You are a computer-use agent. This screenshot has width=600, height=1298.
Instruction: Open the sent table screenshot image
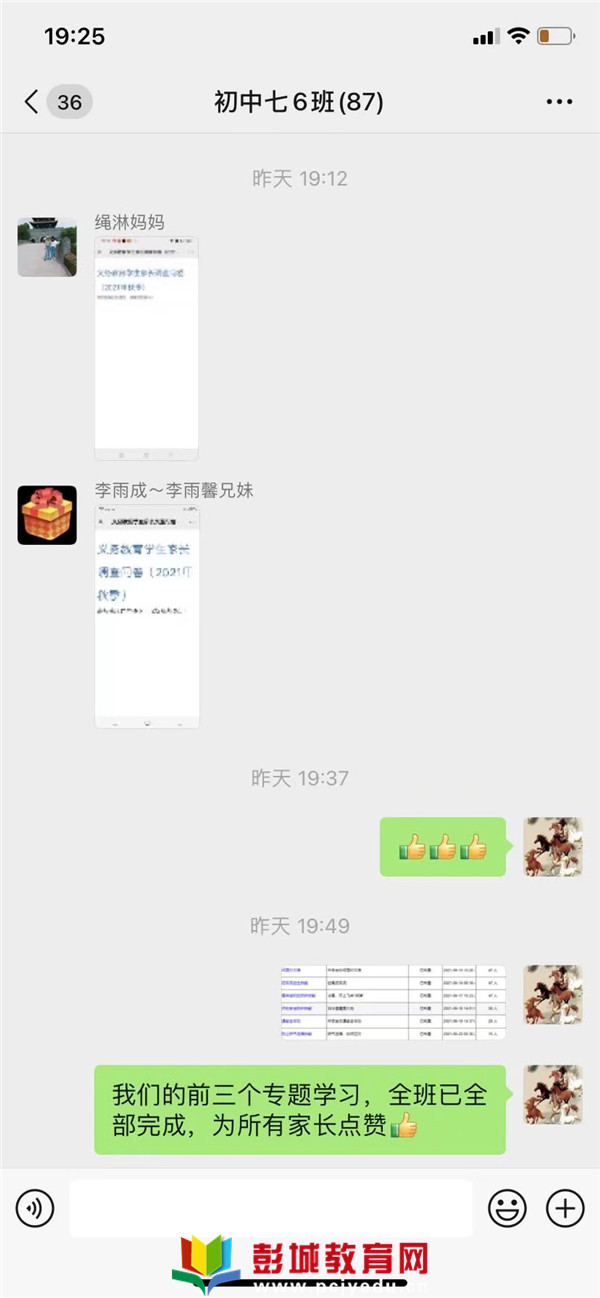click(393, 1002)
